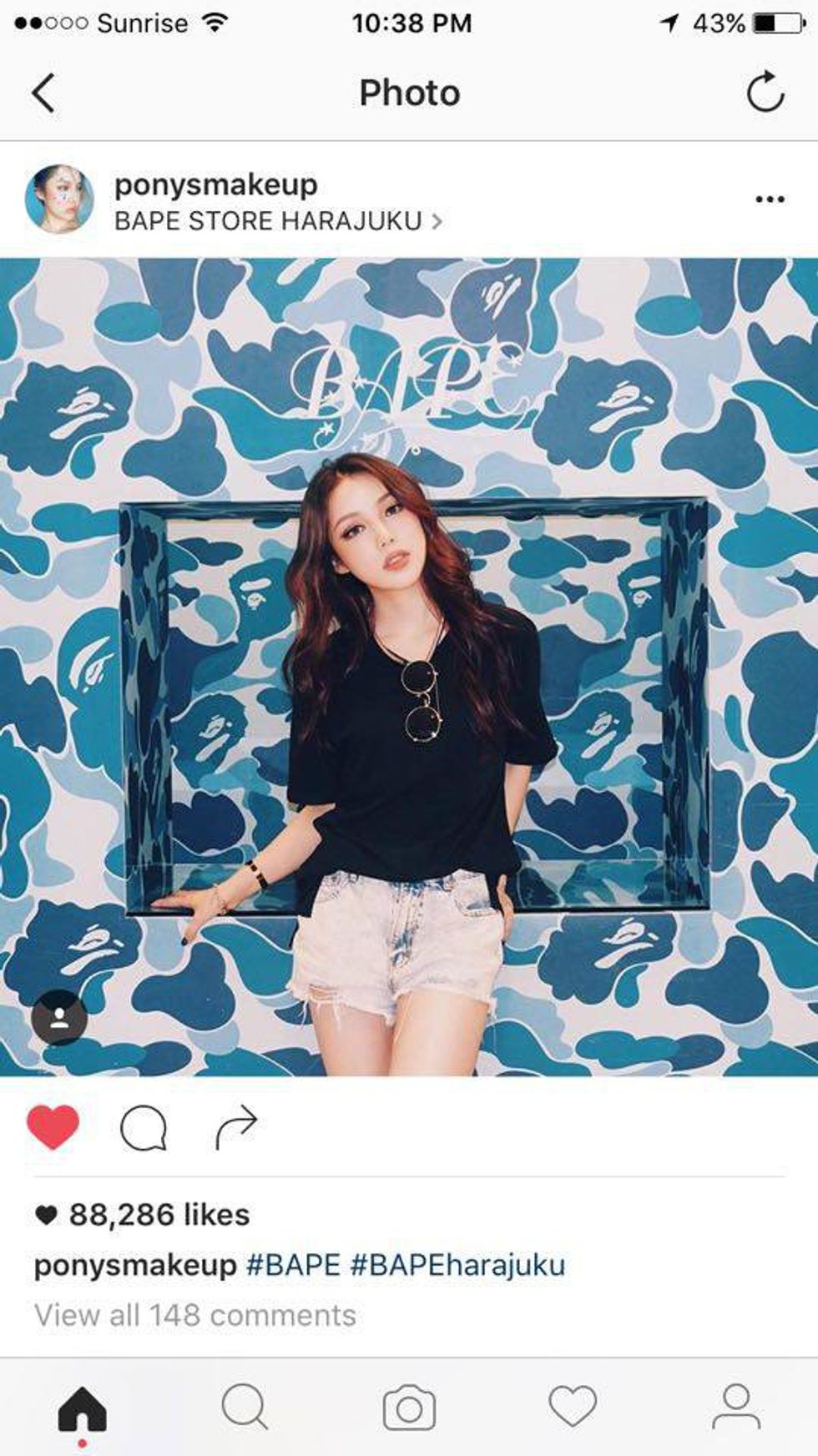Open the #BAPE hashtag

point(293,1265)
